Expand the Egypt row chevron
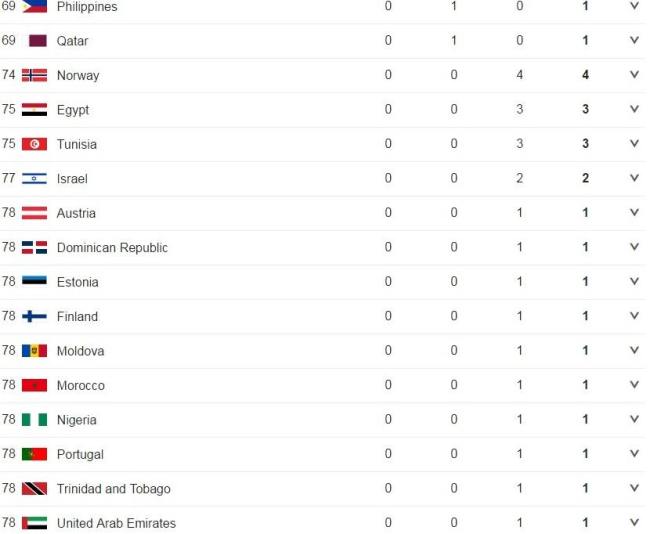Image resolution: width=650 pixels, height=534 pixels. (634, 110)
